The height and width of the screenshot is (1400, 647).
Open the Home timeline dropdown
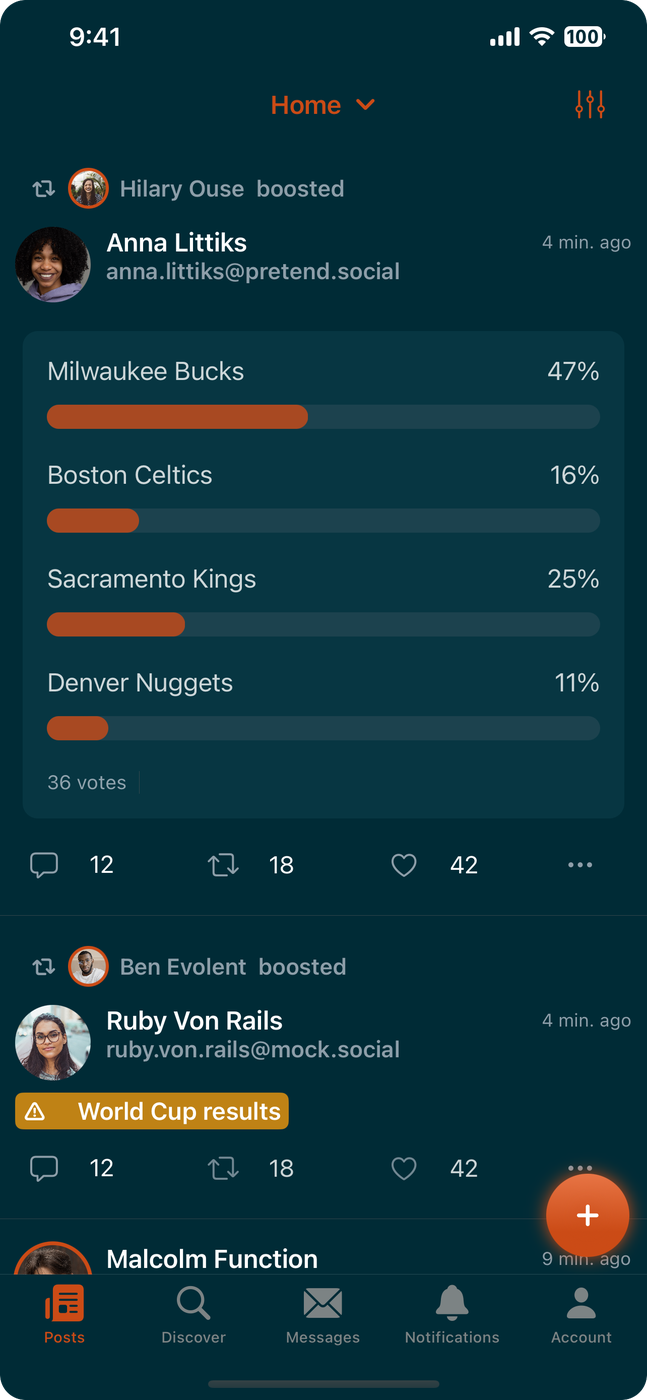click(322, 105)
